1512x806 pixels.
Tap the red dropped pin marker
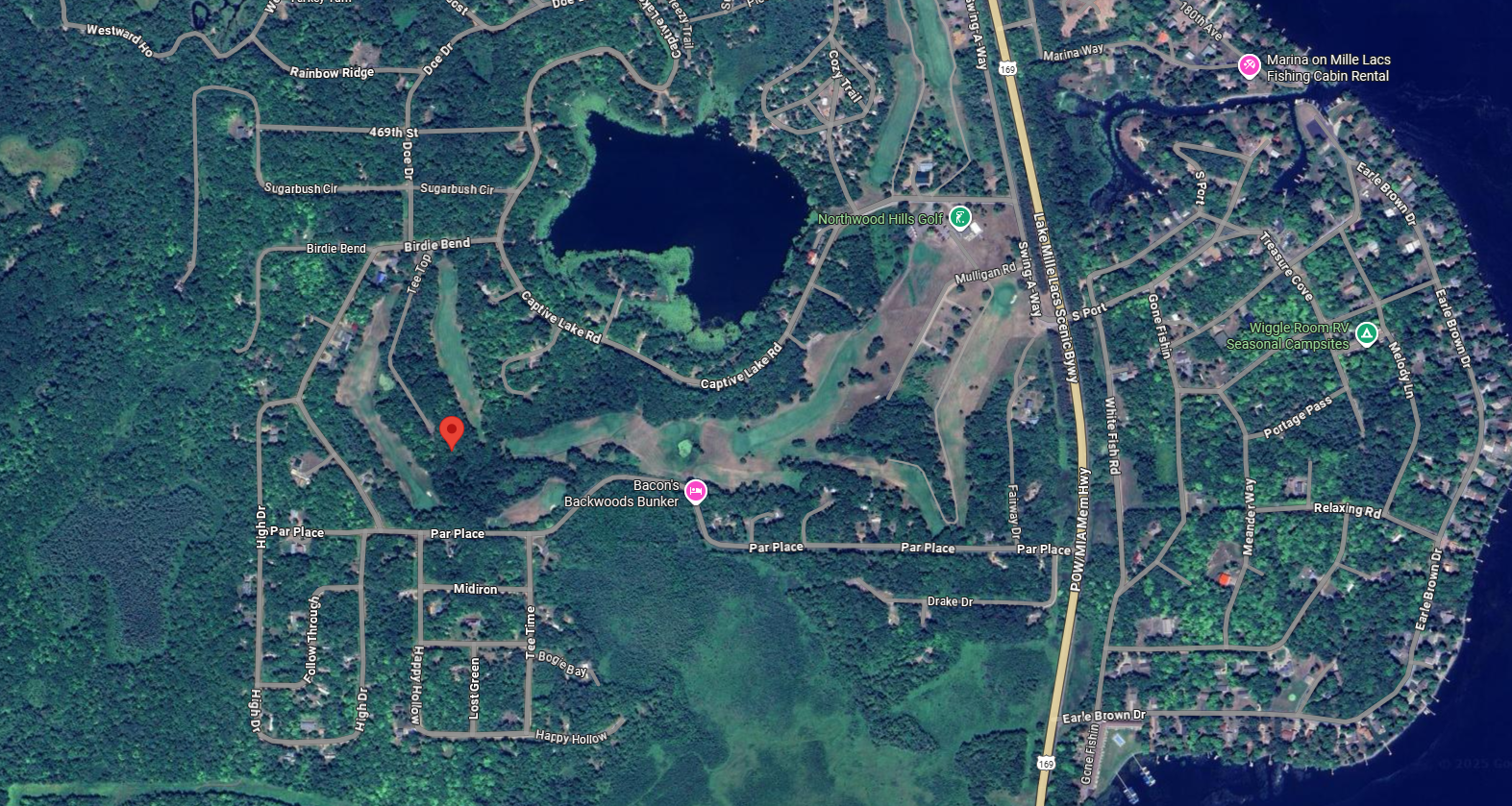point(452,432)
